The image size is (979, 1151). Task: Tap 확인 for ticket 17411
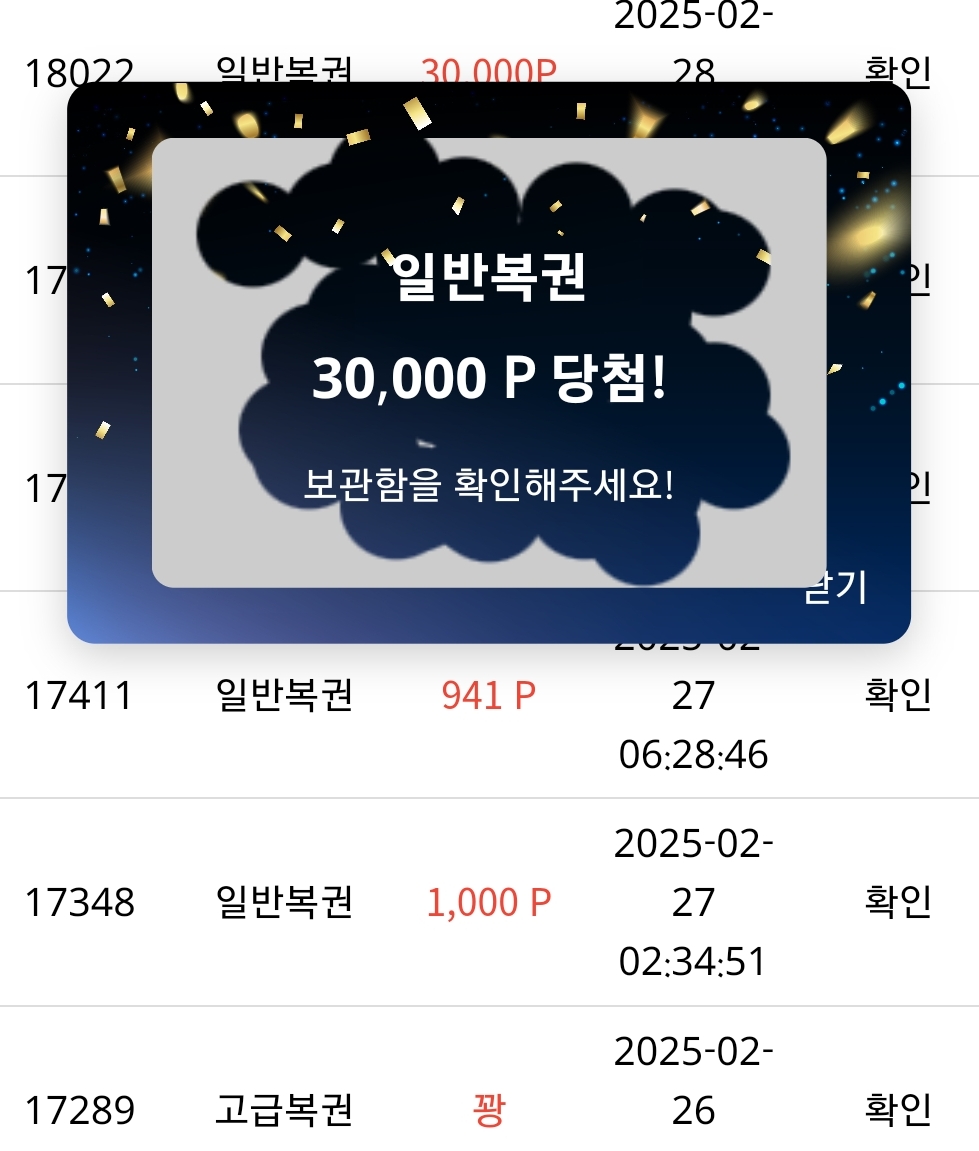[x=897, y=696]
